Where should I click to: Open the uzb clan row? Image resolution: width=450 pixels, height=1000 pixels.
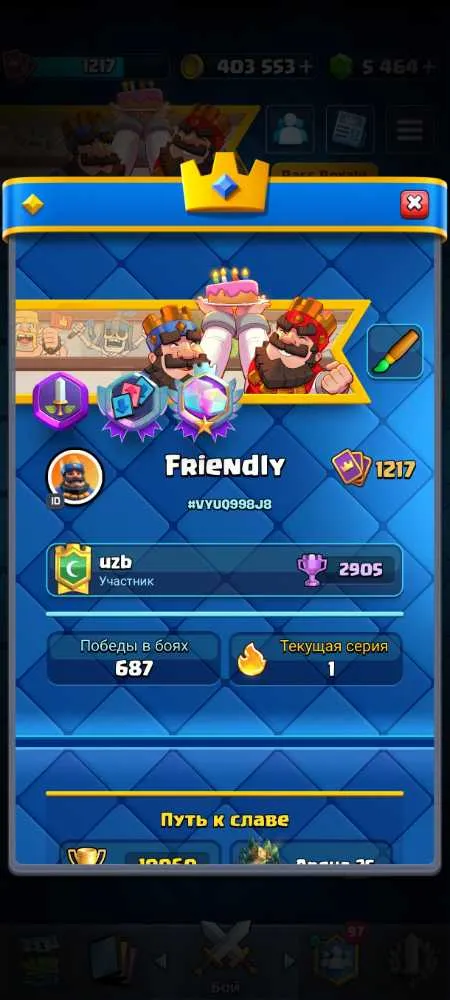[224, 570]
